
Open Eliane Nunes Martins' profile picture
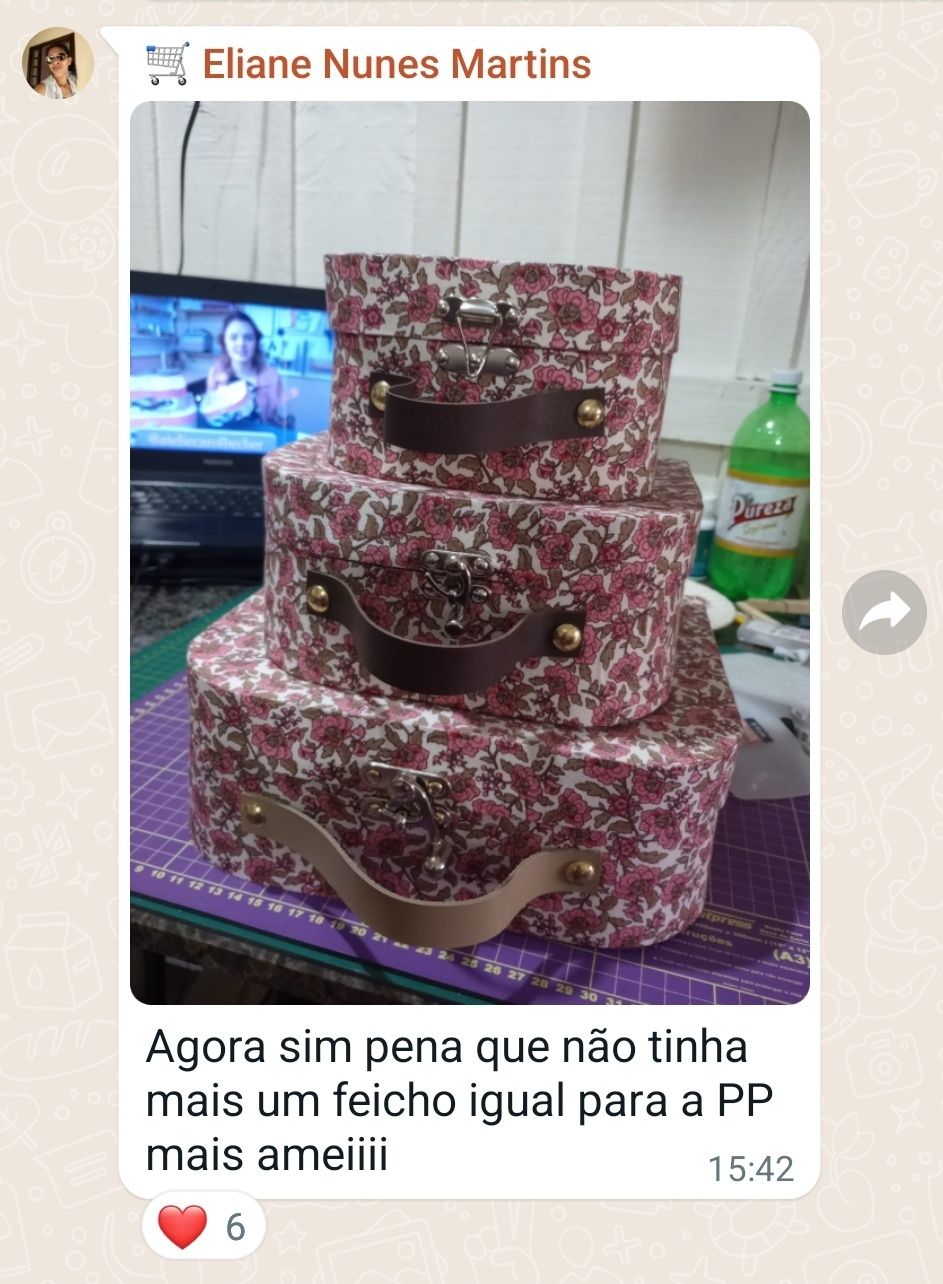coord(57,63)
